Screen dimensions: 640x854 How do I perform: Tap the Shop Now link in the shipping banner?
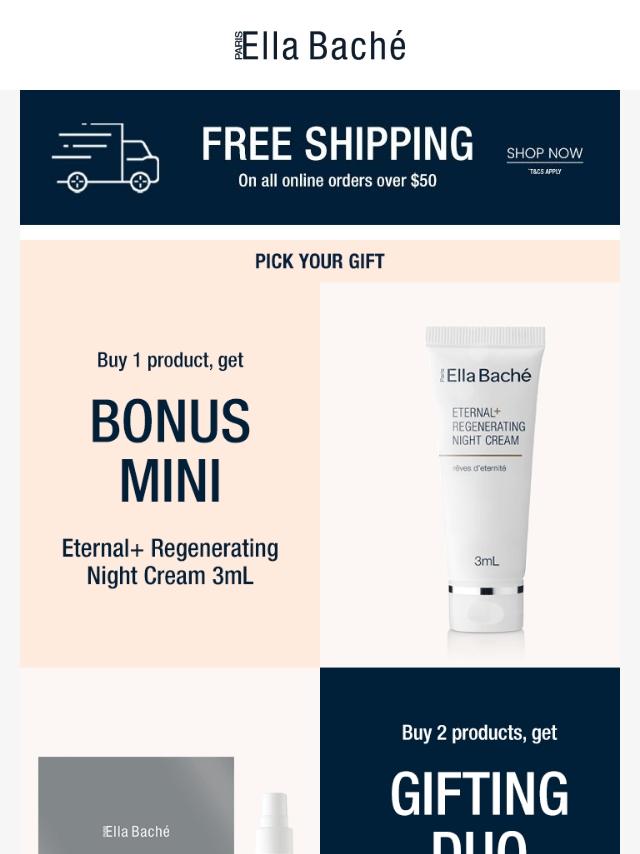[x=544, y=154]
